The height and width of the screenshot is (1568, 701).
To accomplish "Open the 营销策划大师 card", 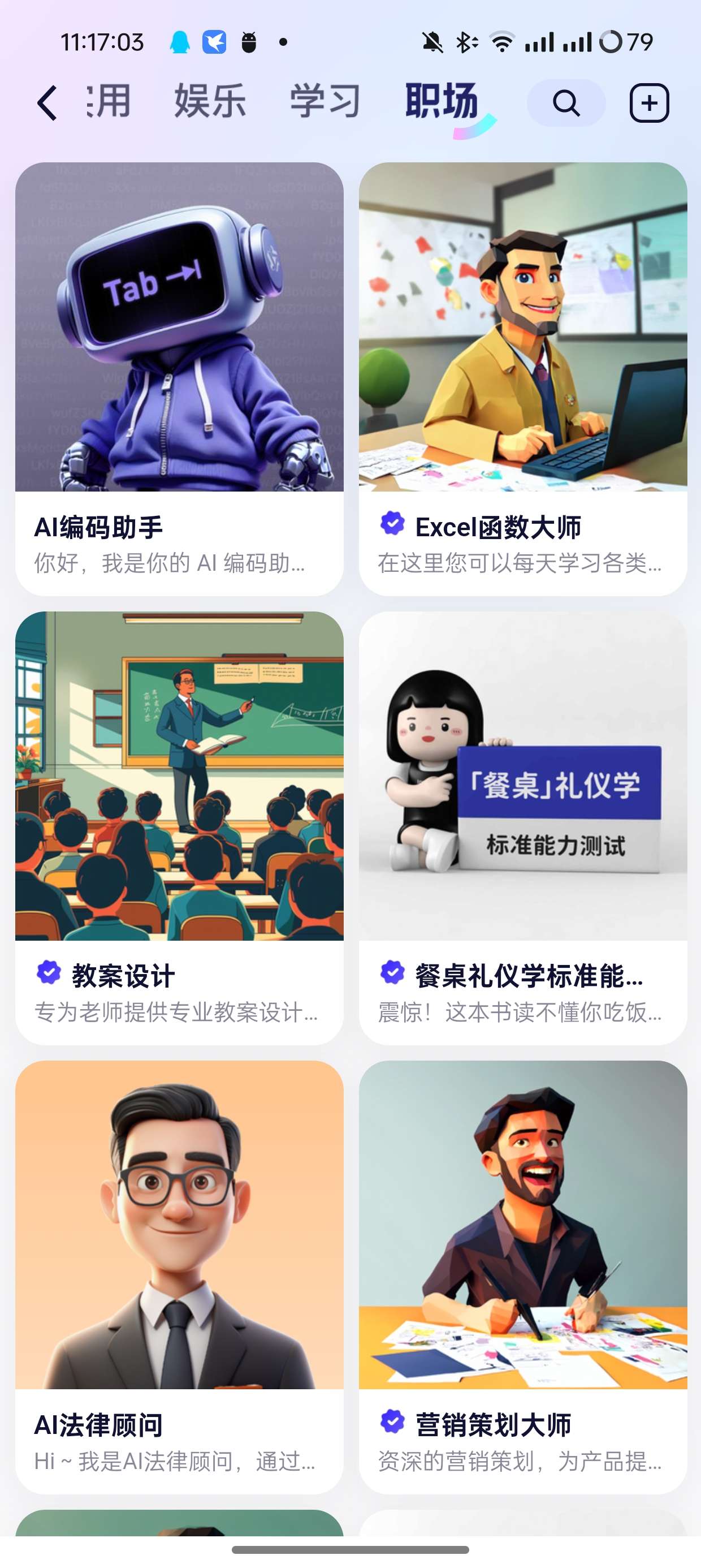I will click(x=523, y=1277).
